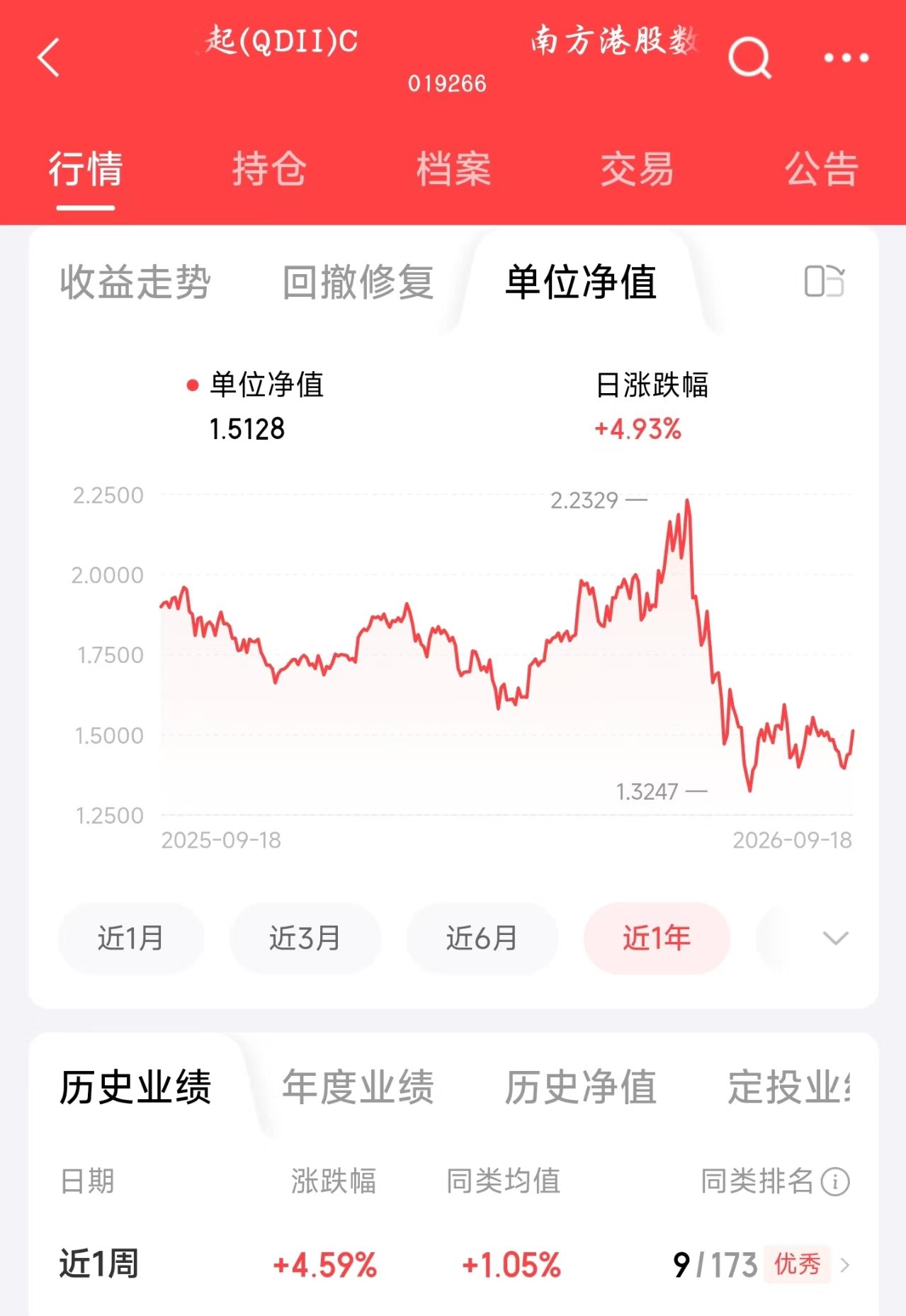Rotate chart to landscape view icon

click(x=825, y=281)
